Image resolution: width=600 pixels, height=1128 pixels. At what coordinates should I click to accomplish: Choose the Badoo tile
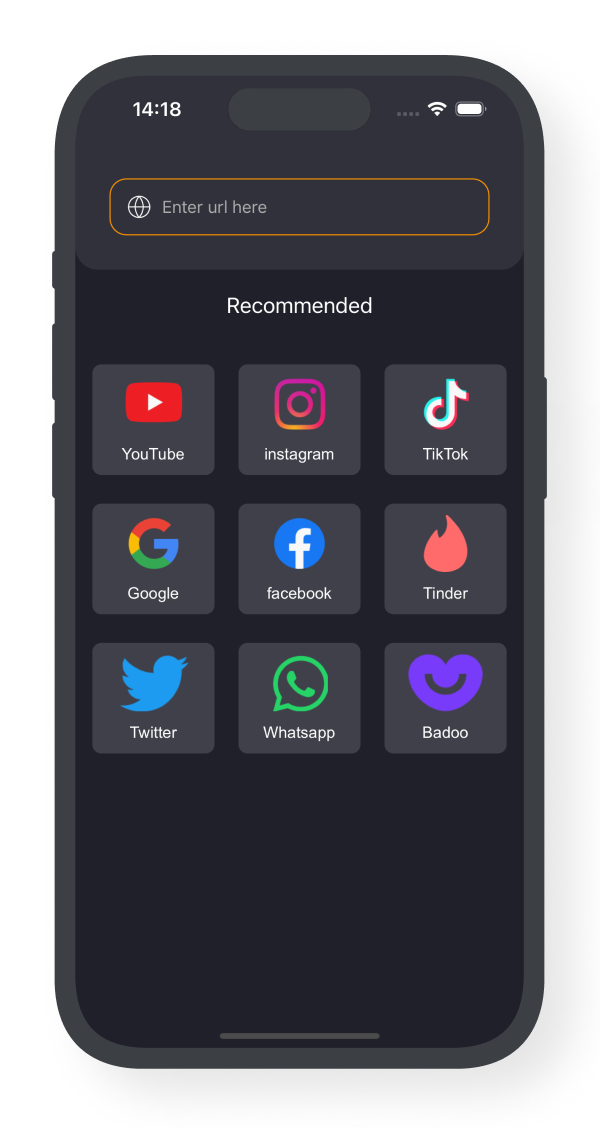(445, 697)
